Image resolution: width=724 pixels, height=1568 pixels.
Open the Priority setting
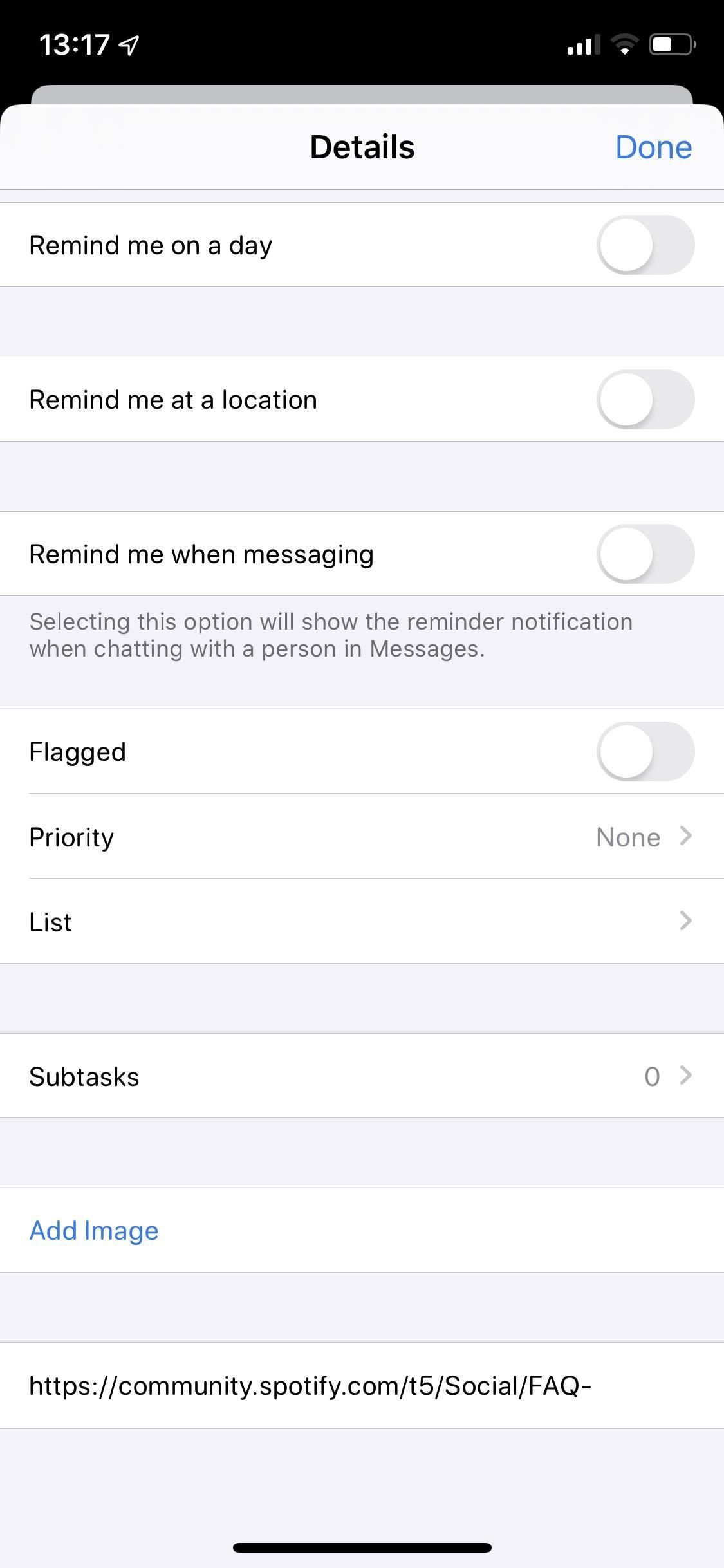coord(362,837)
